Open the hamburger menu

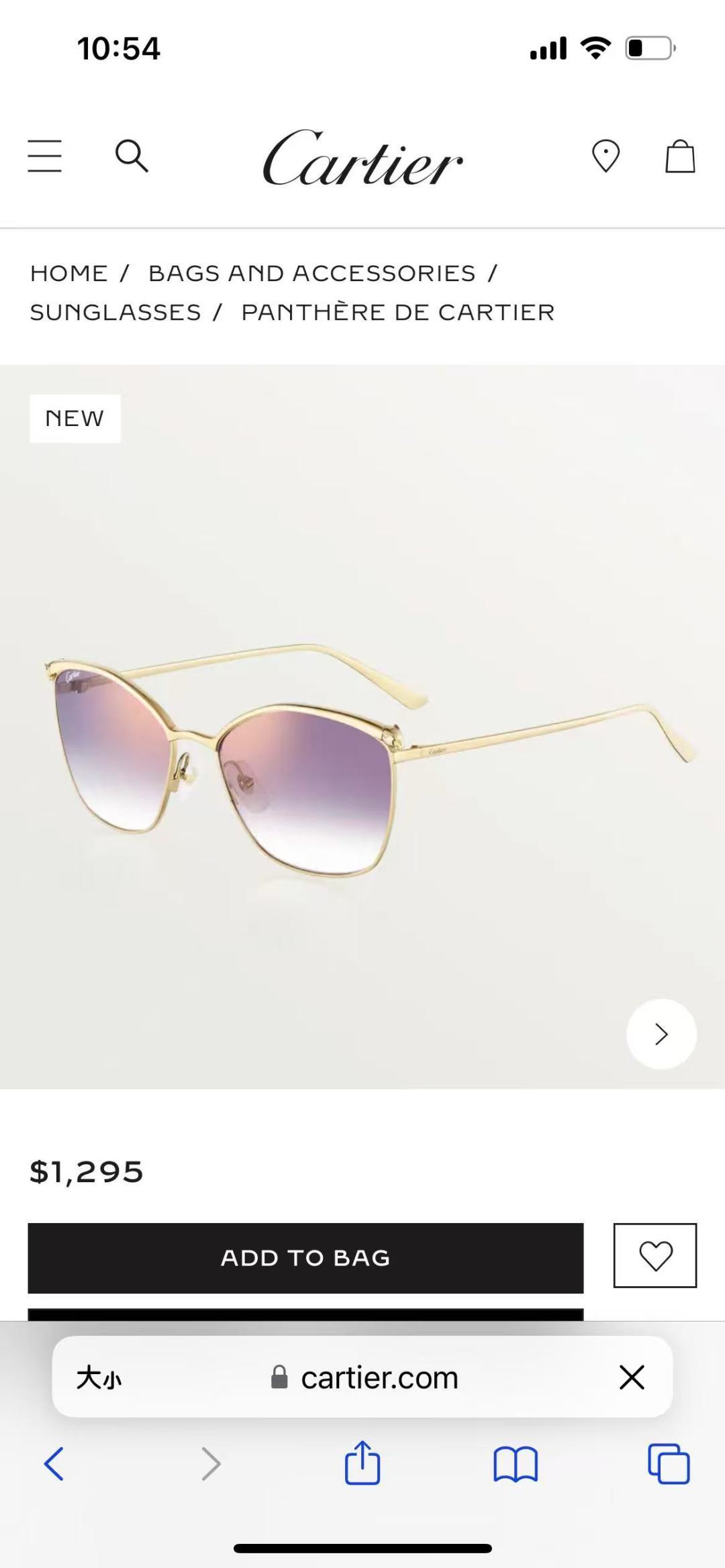(44, 156)
